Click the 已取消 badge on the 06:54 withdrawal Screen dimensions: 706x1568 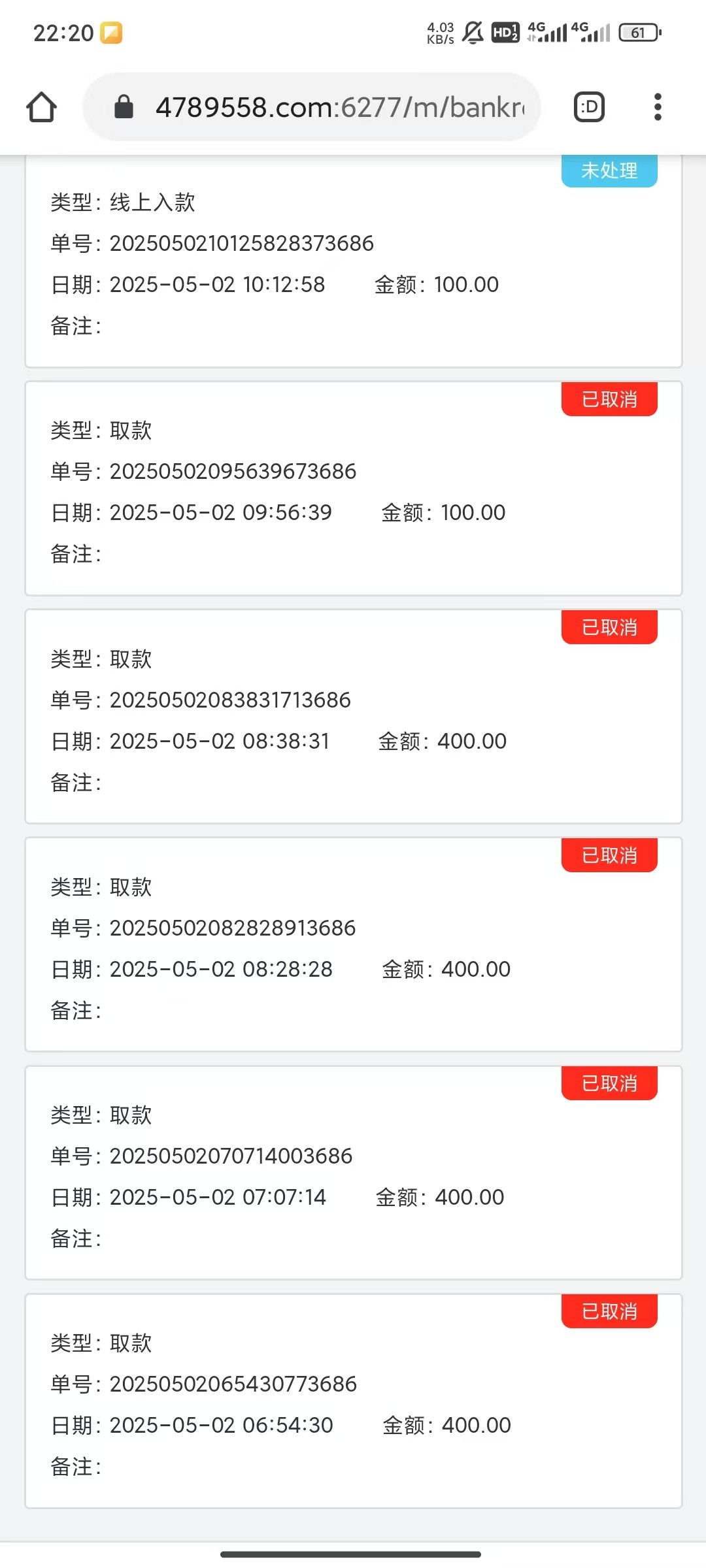point(609,1311)
